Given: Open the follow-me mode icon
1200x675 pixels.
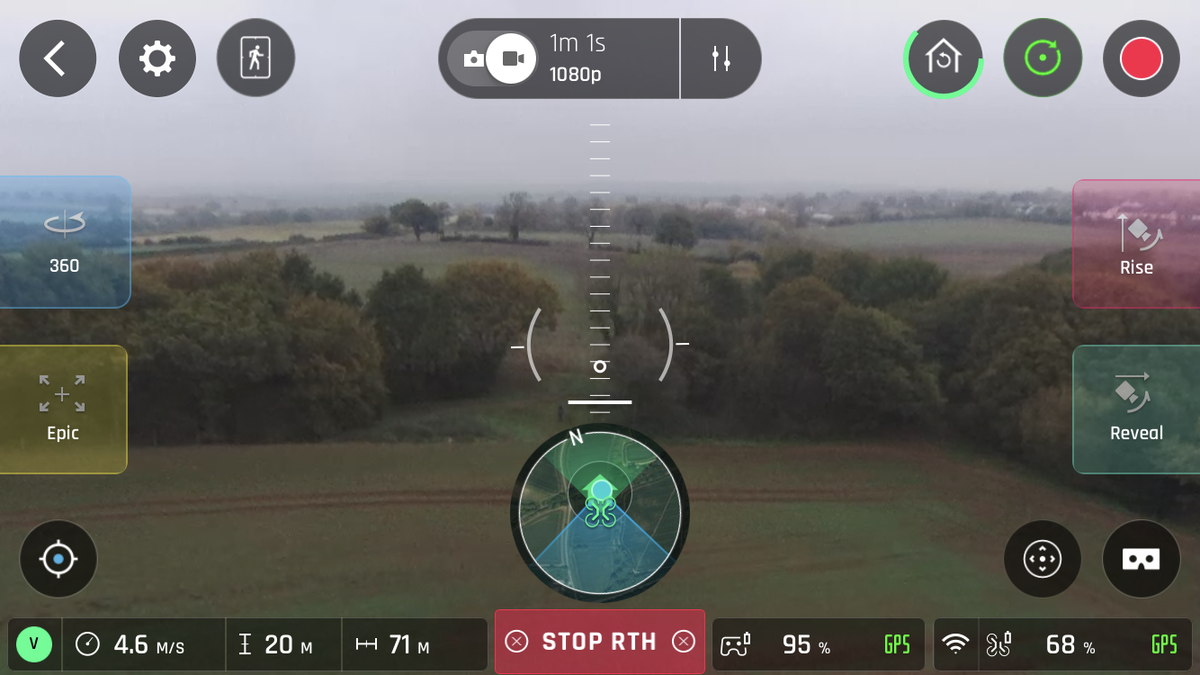Looking at the screenshot, I should (256, 59).
